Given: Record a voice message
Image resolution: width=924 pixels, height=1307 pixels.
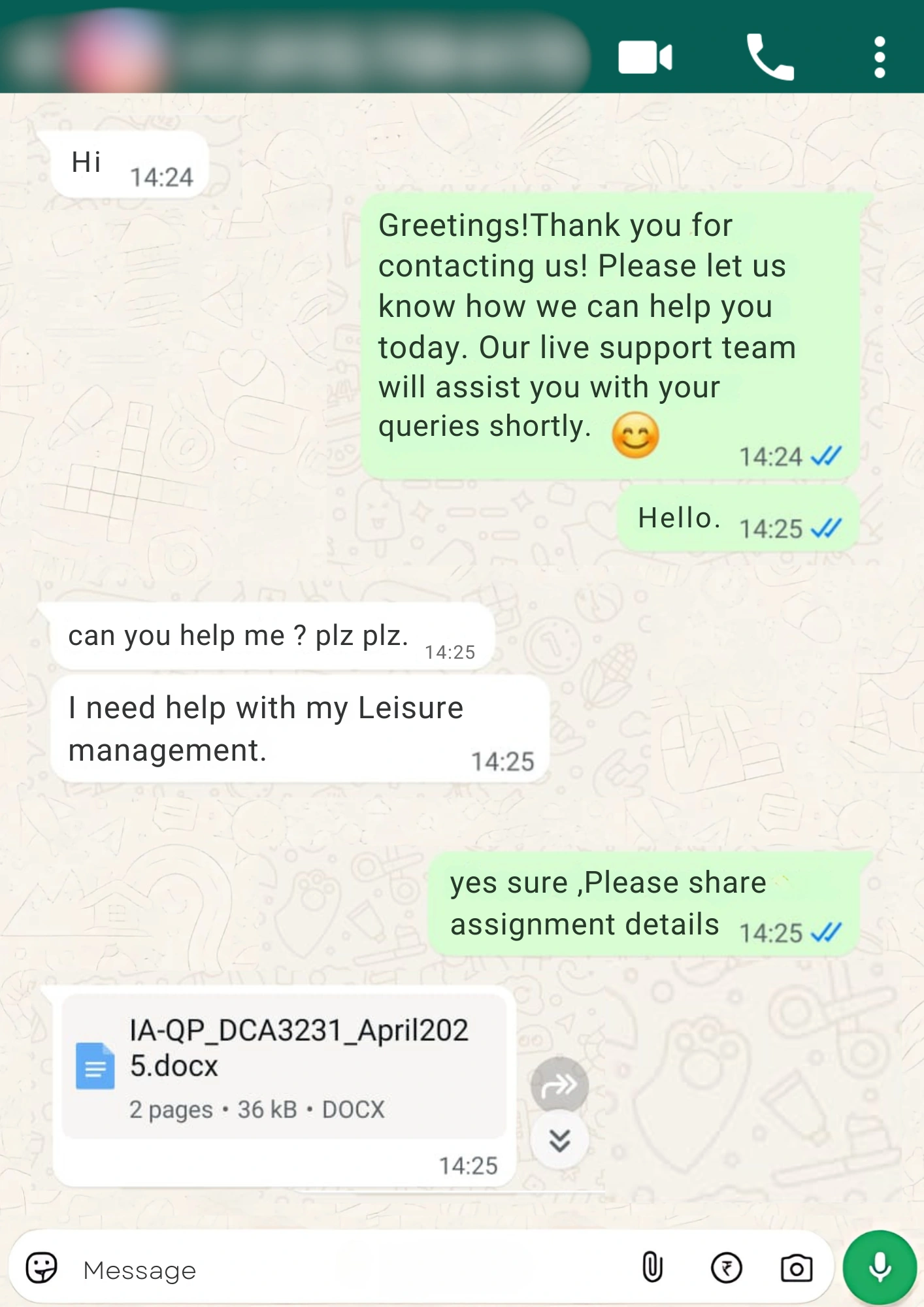Looking at the screenshot, I should (x=880, y=1267).
